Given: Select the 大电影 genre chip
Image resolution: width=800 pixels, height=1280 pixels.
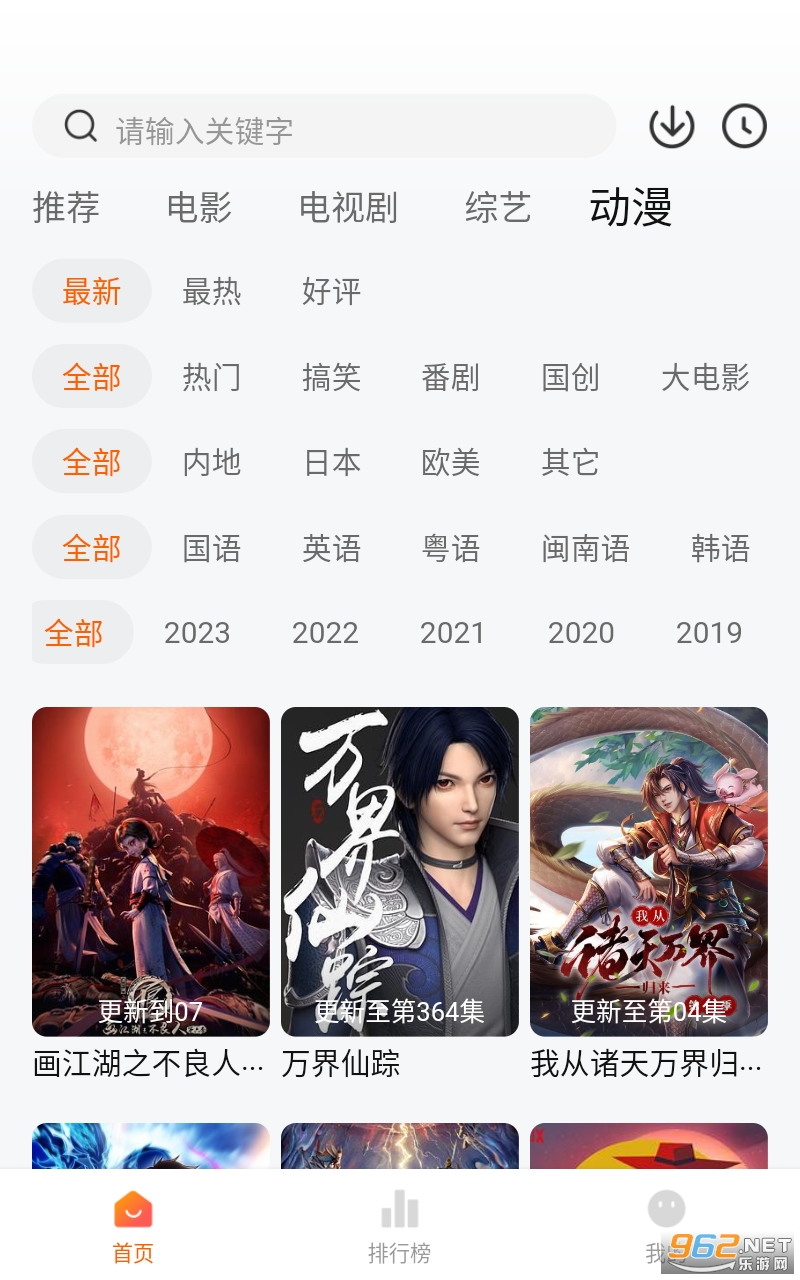Looking at the screenshot, I should click(705, 377).
